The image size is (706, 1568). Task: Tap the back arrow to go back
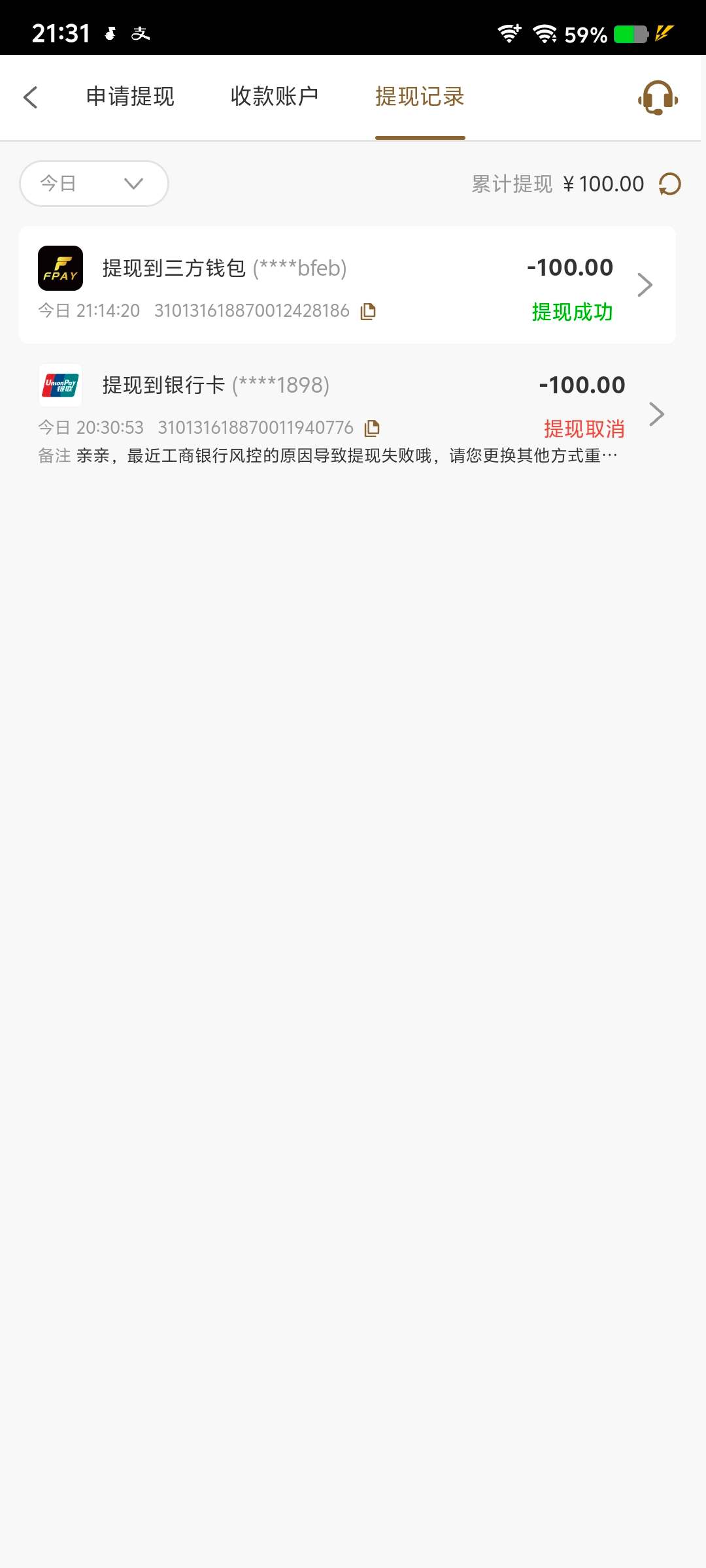[31, 97]
